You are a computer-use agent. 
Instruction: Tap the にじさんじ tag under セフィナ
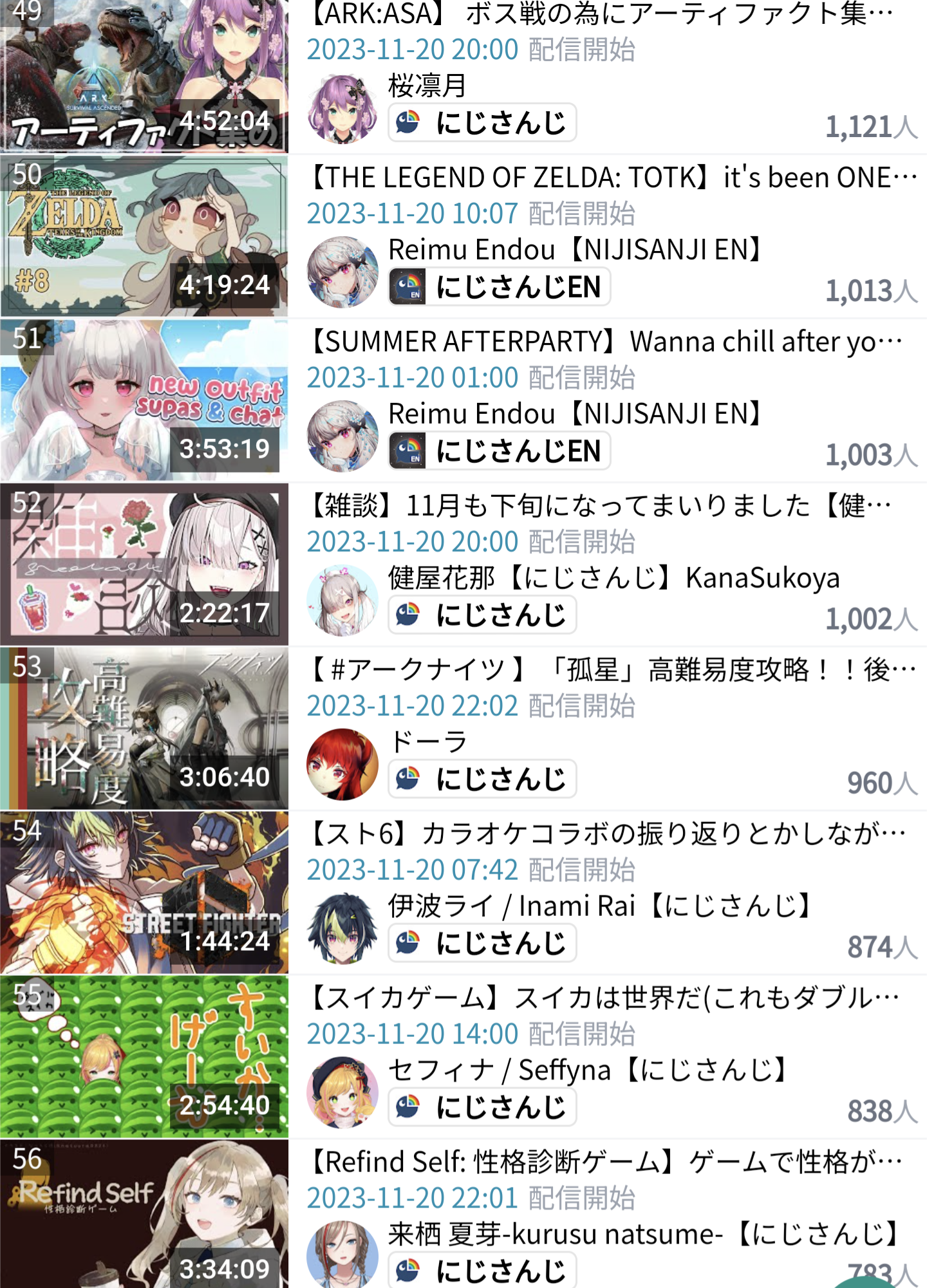coord(482,1107)
